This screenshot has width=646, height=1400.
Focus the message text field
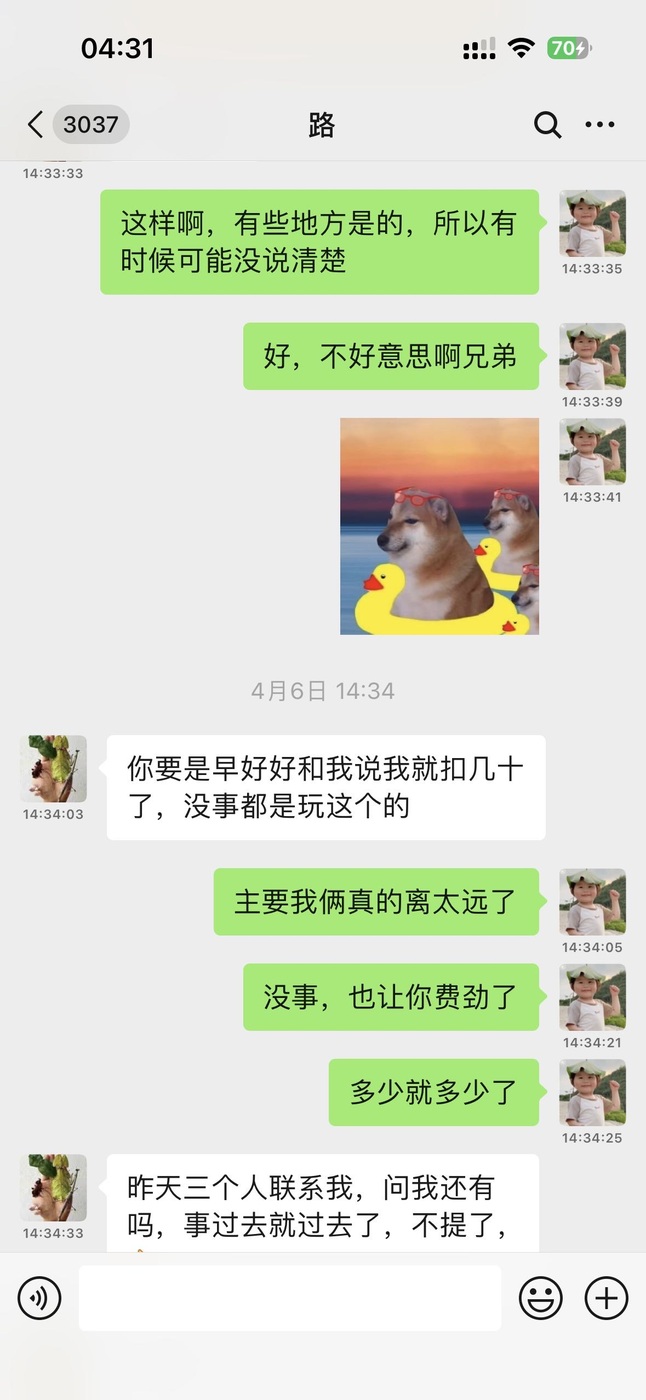[290, 1298]
